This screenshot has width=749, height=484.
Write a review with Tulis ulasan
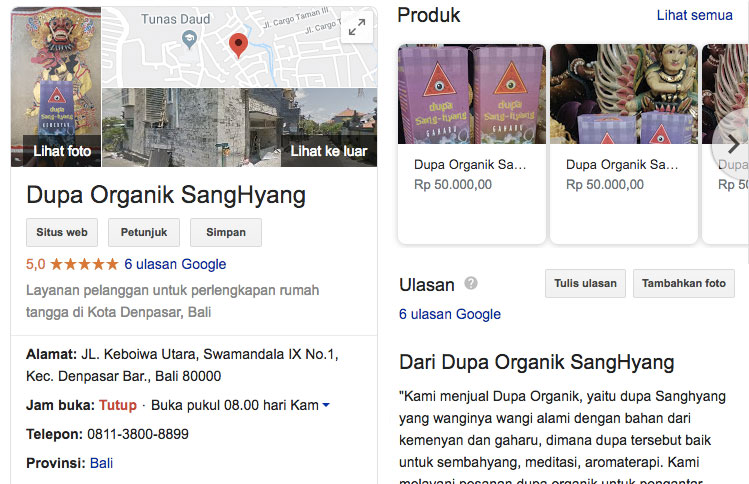(585, 283)
